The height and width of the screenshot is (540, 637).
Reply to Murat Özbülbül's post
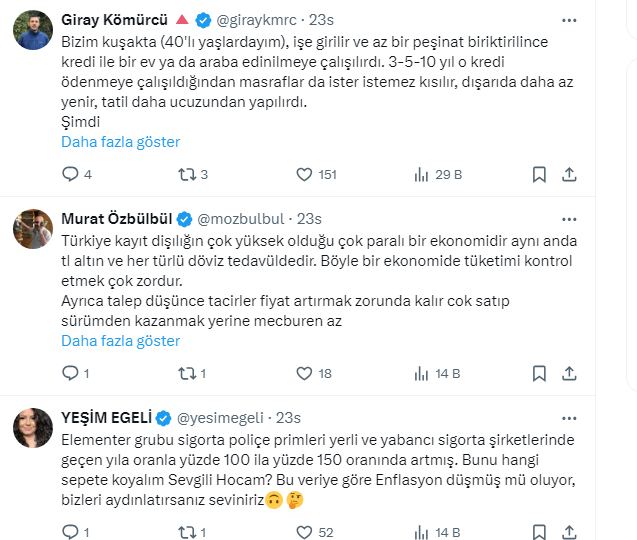tap(70, 373)
